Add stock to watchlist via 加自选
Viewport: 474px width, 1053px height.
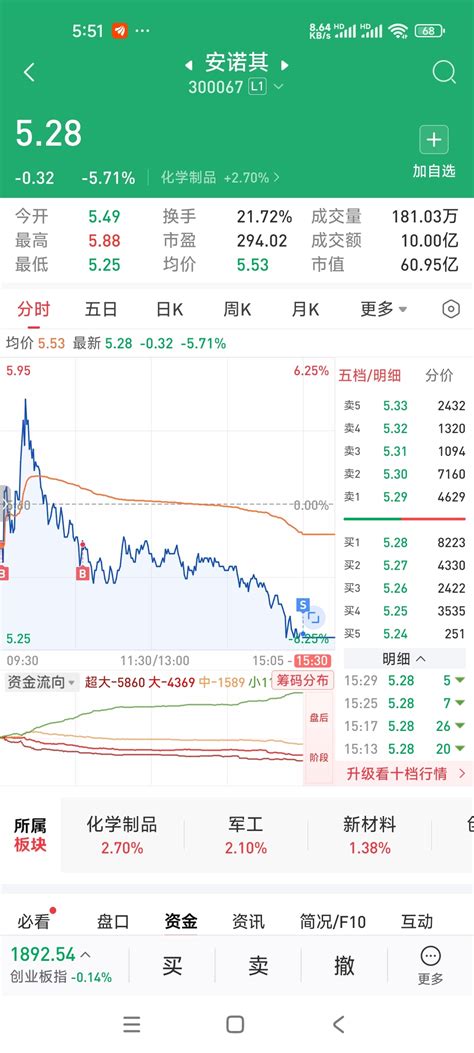434,152
